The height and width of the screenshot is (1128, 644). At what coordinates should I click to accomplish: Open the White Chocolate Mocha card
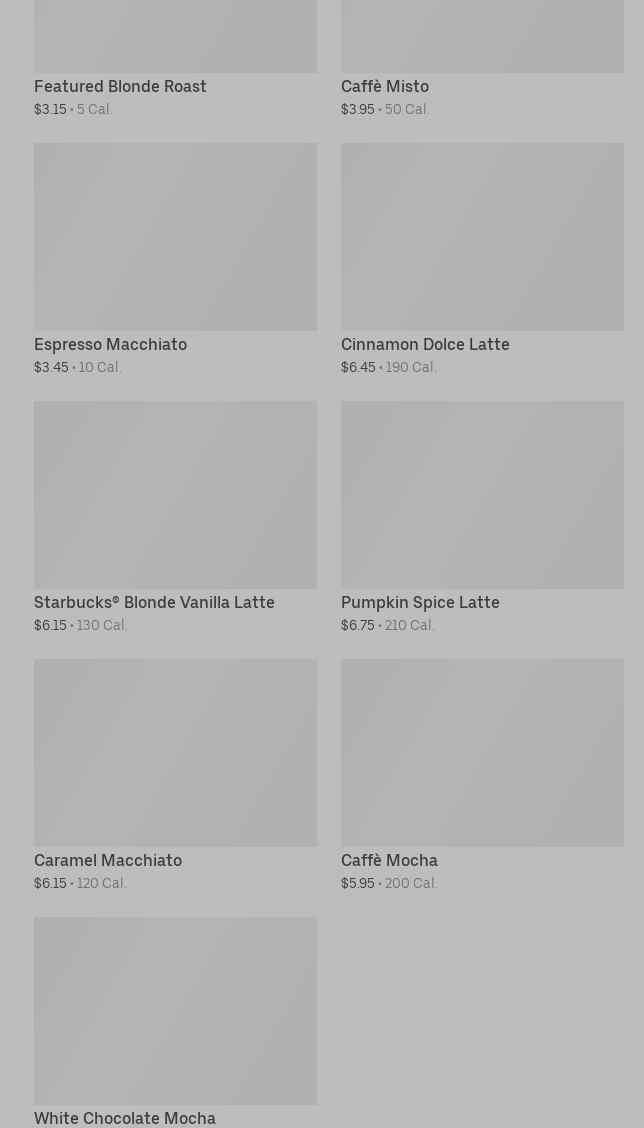(x=175, y=1022)
